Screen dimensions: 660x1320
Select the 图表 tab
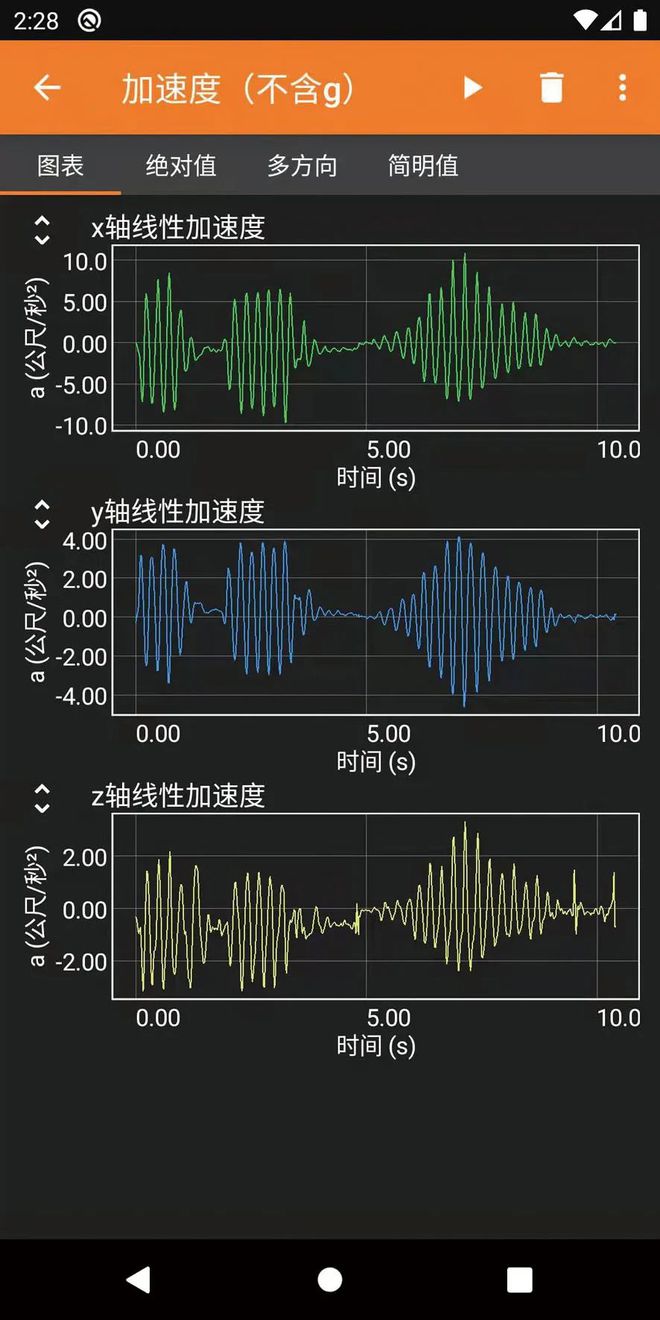60,165
